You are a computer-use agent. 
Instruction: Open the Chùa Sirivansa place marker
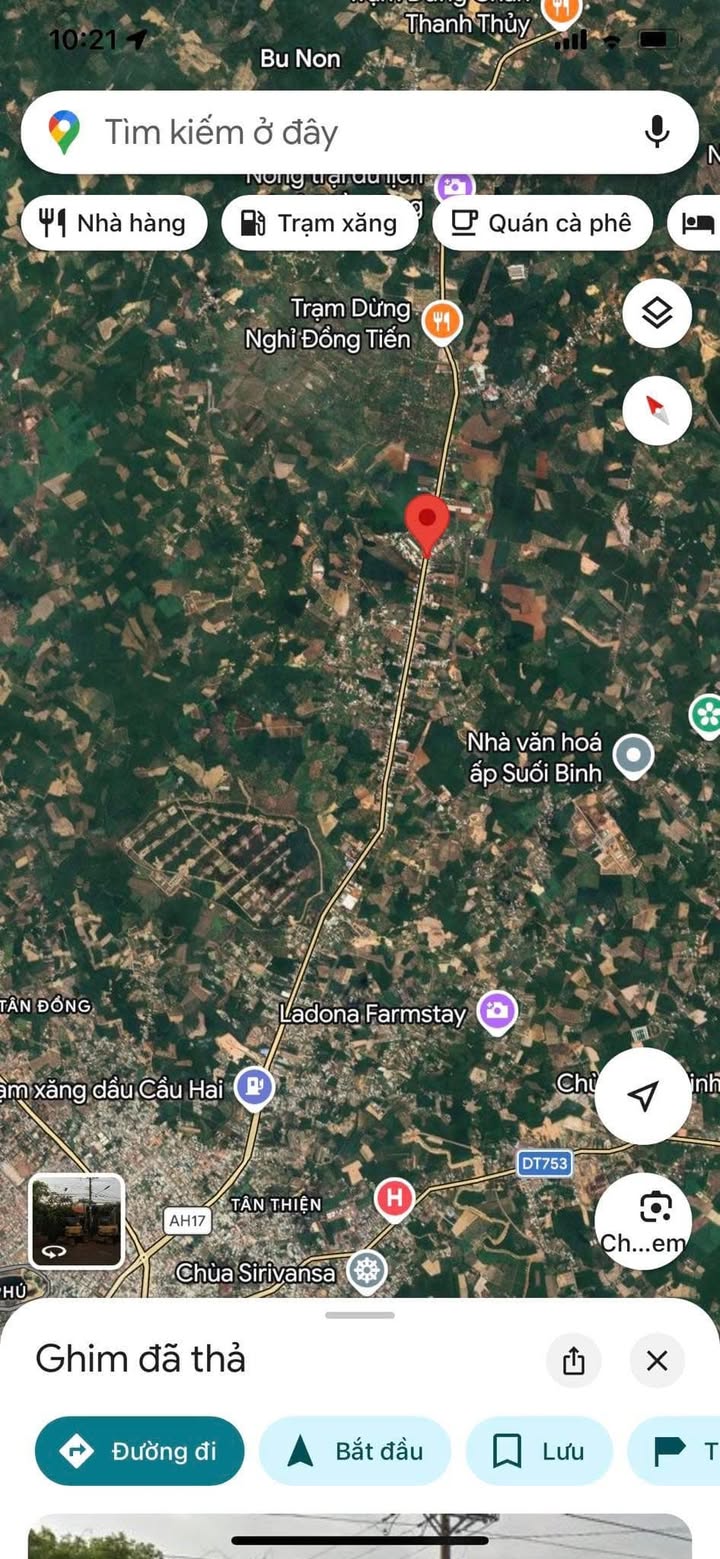point(367,1271)
